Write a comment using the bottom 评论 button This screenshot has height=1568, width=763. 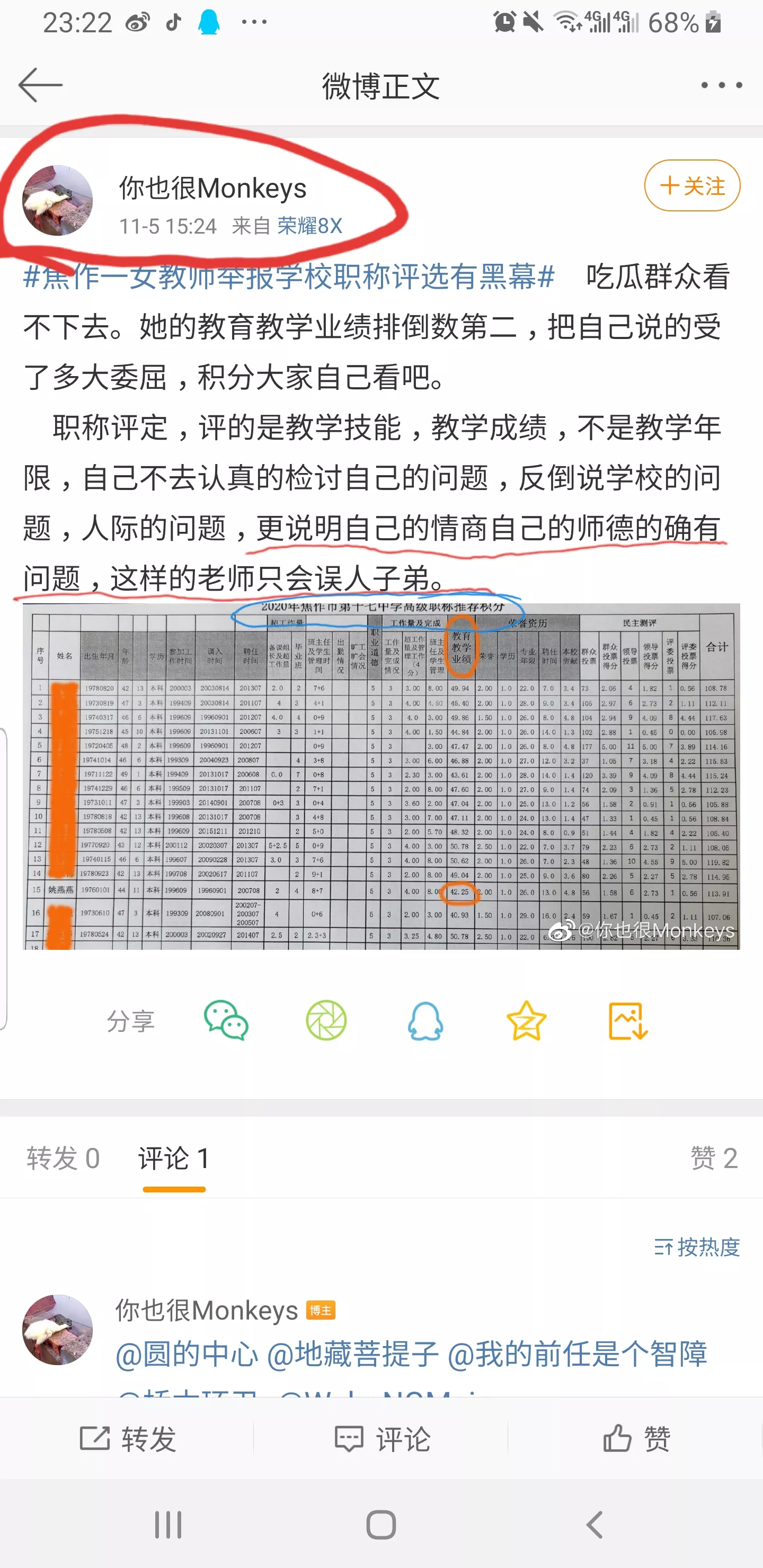(x=383, y=1439)
